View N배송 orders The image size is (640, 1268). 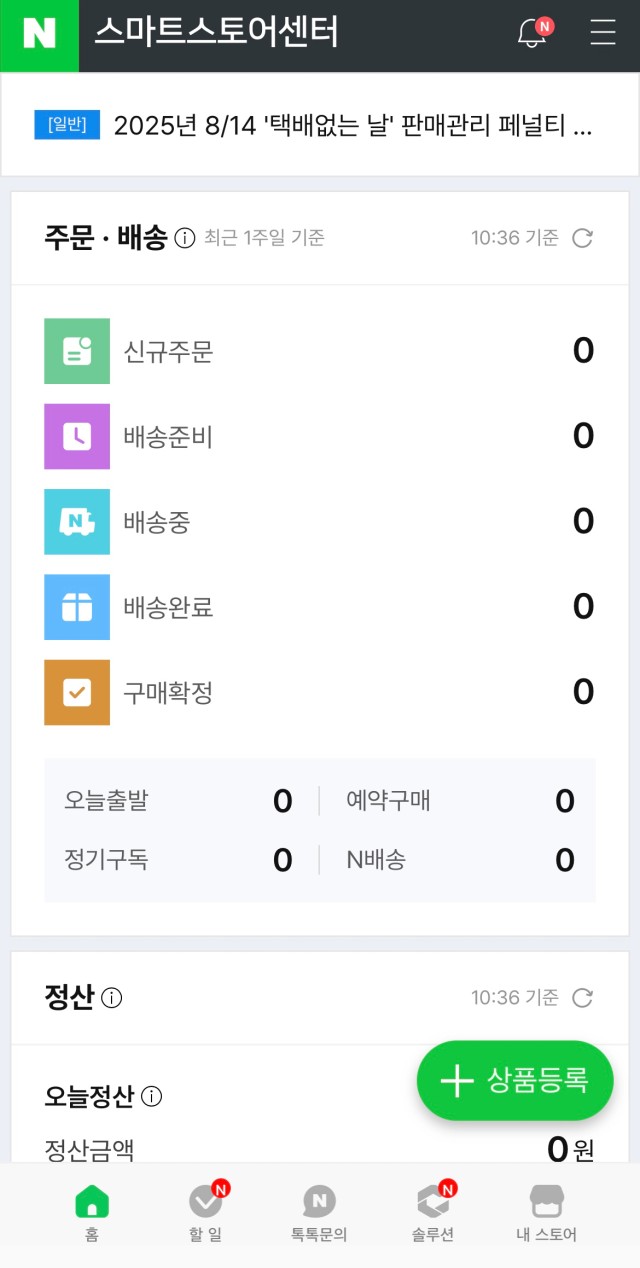pyautogui.click(x=461, y=860)
